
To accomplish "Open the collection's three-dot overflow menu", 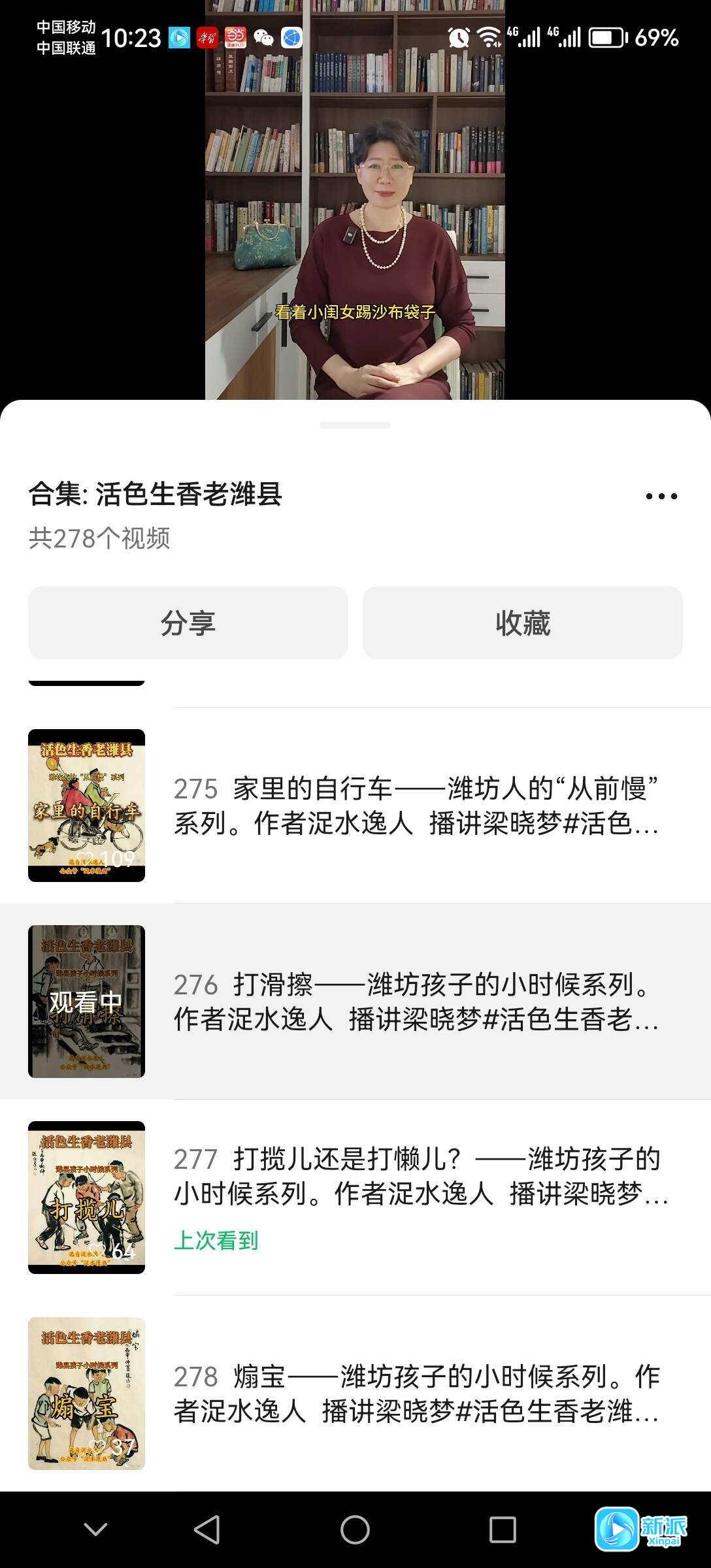I will [x=661, y=497].
